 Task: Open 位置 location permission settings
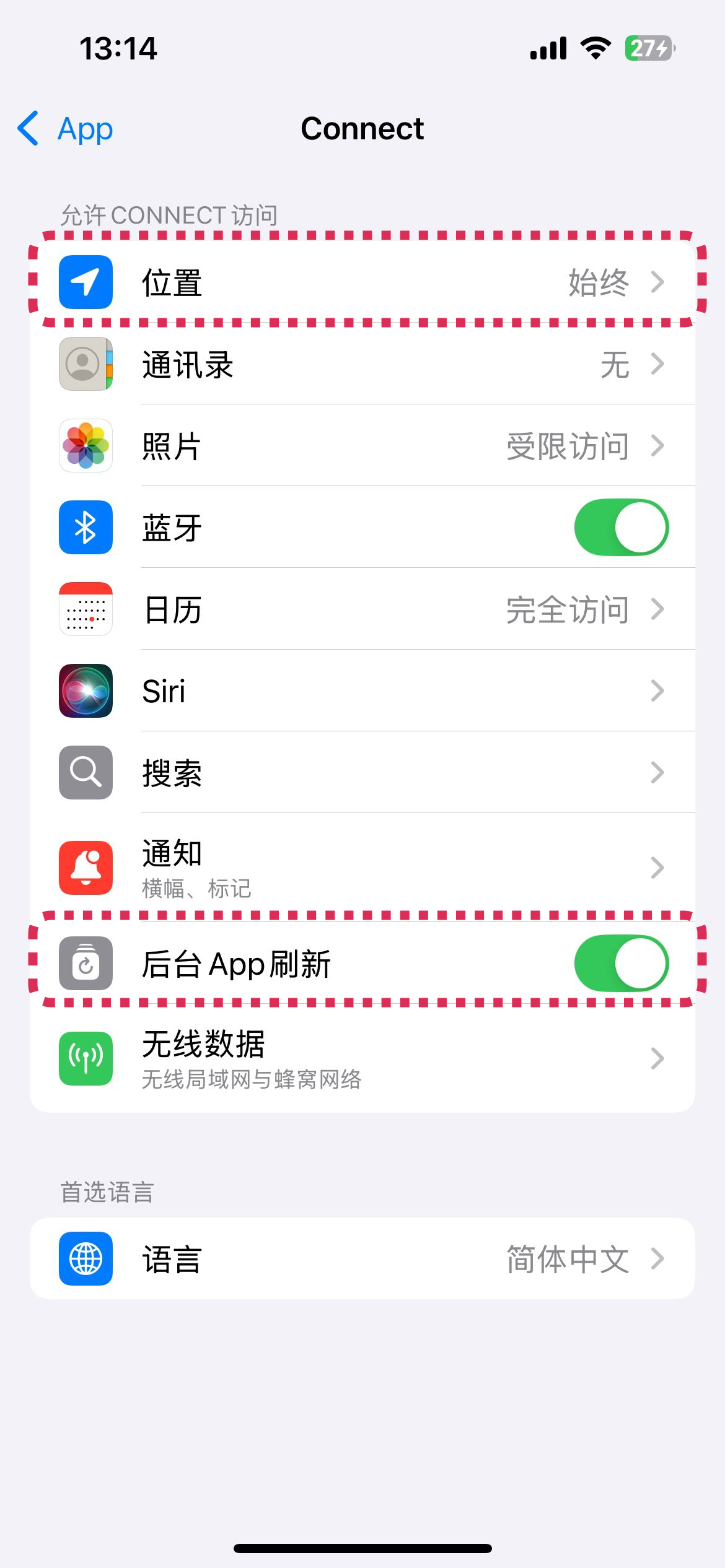(362, 282)
